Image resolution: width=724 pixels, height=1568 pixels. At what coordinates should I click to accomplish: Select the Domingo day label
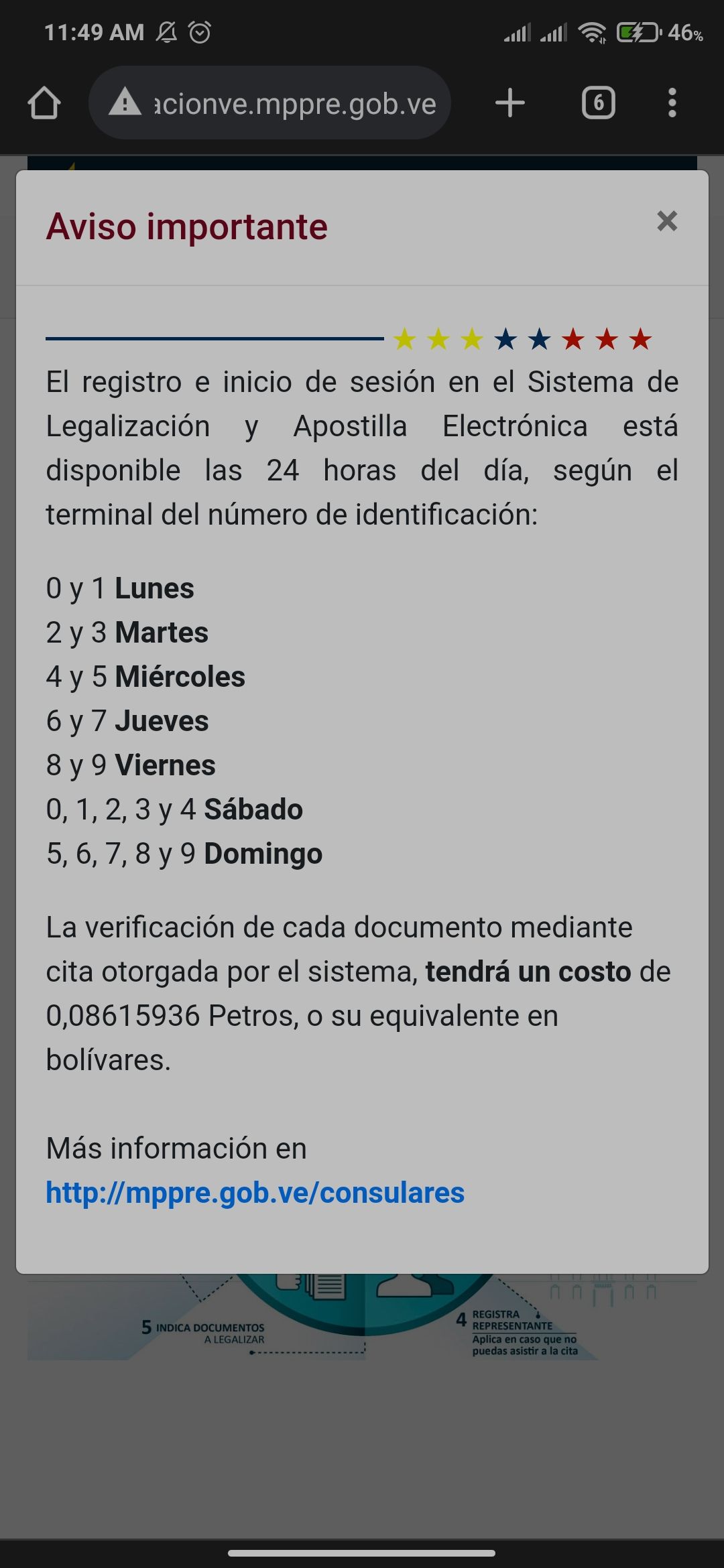tap(262, 854)
